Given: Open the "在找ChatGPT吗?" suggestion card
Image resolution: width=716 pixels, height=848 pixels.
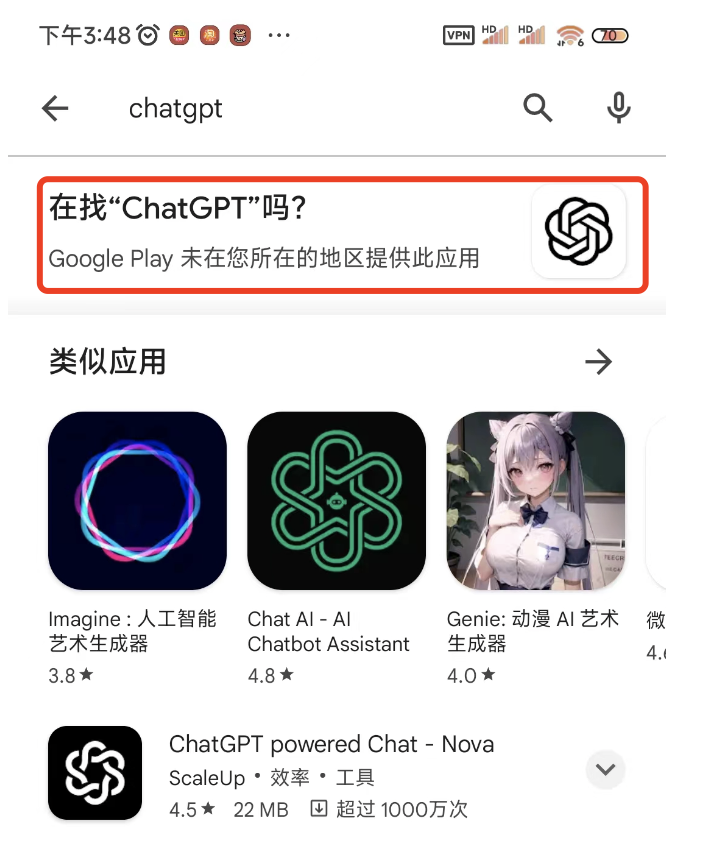Looking at the screenshot, I should (x=341, y=235).
